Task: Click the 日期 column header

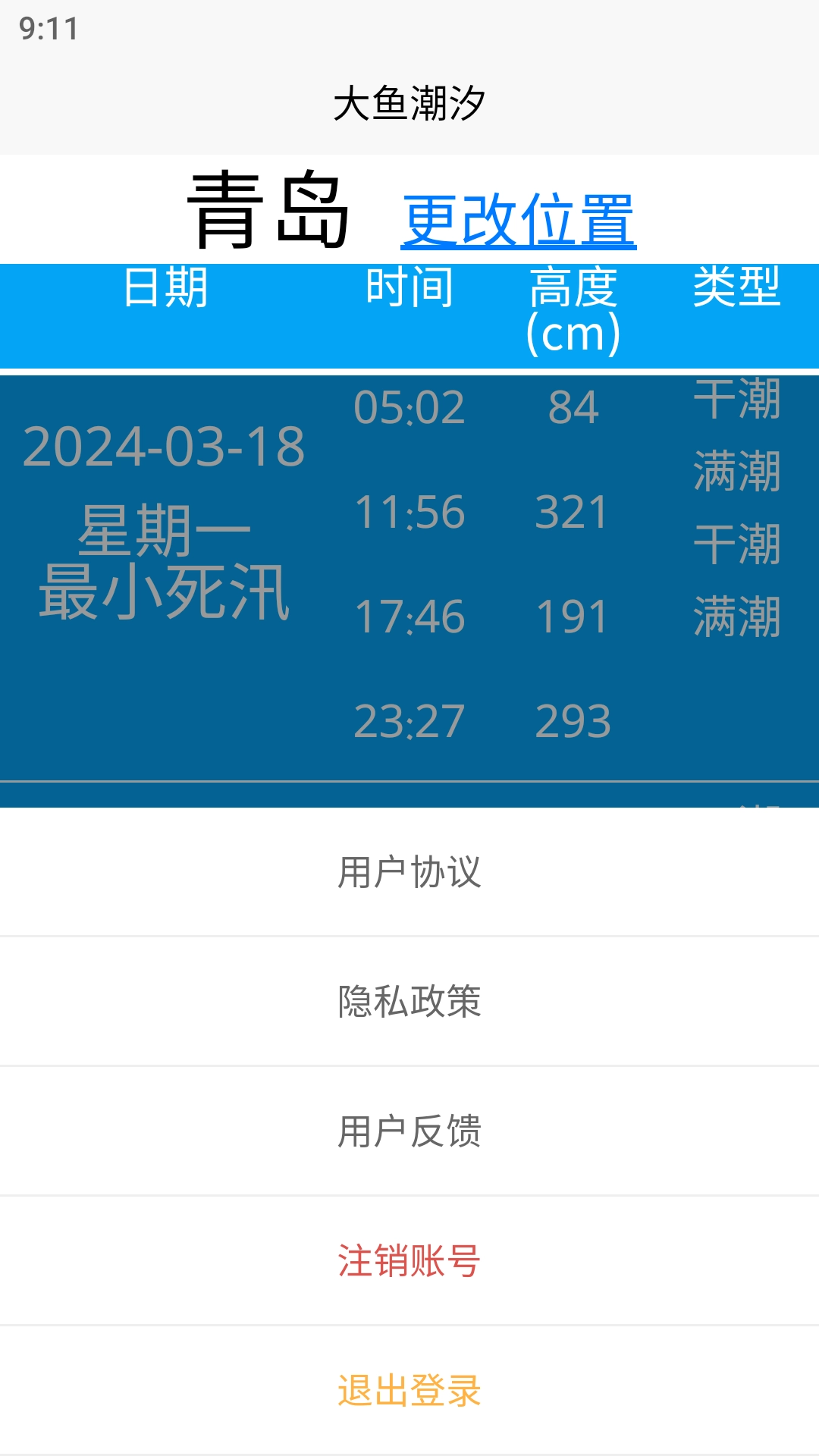Action: click(167, 290)
